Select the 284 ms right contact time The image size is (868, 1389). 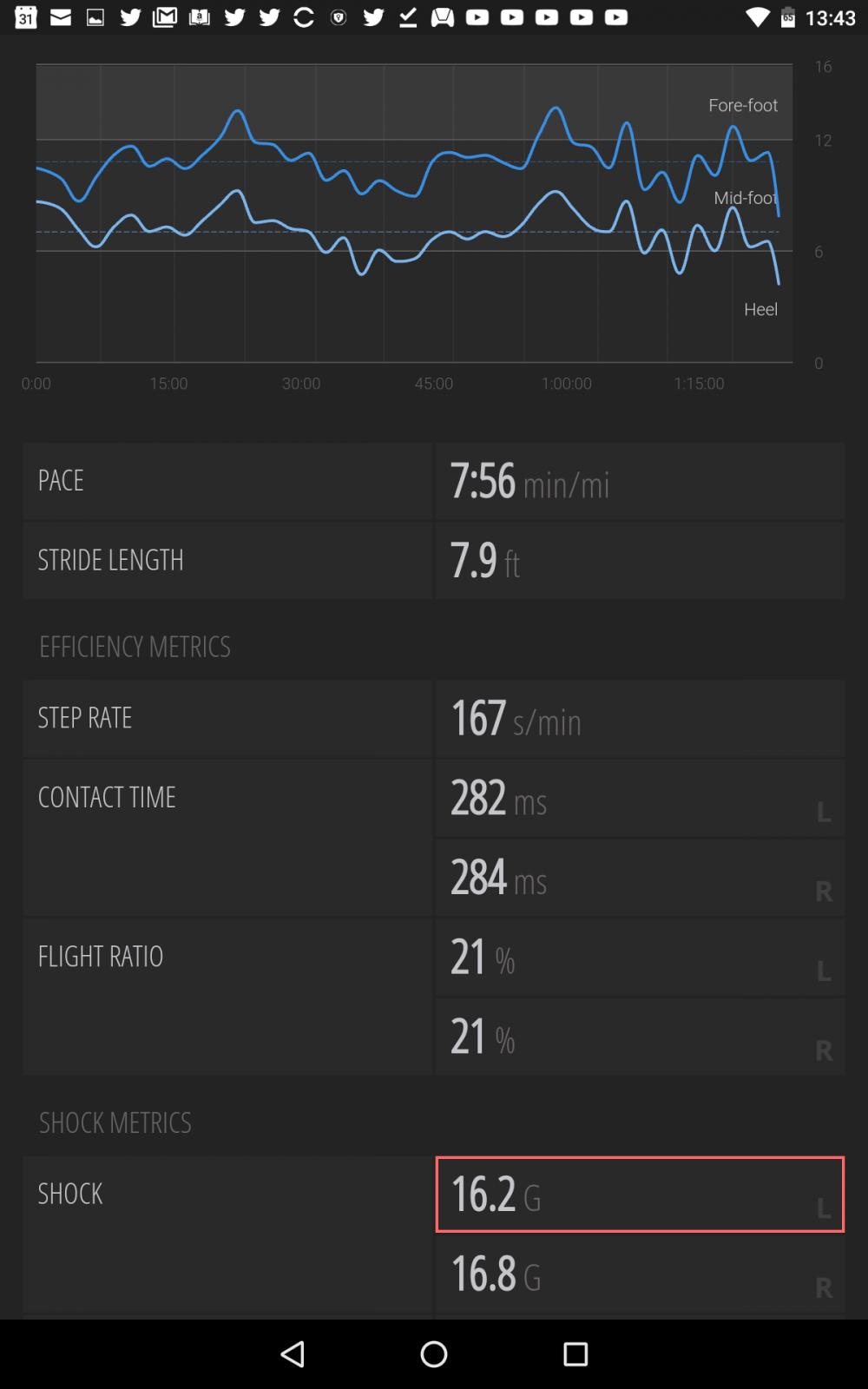pyautogui.click(x=640, y=877)
